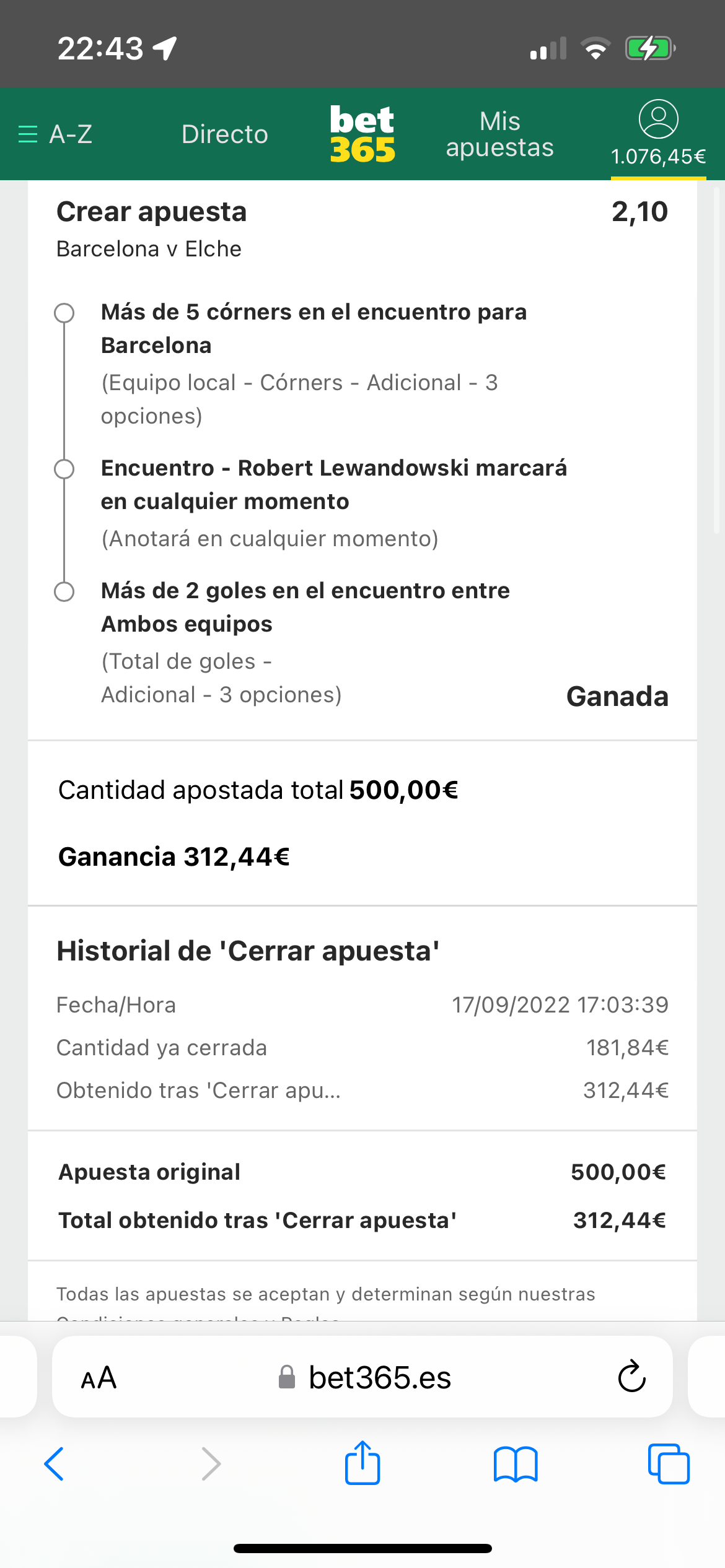Show all open browser tabs
Screen dimensions: 725x1568
click(669, 1464)
